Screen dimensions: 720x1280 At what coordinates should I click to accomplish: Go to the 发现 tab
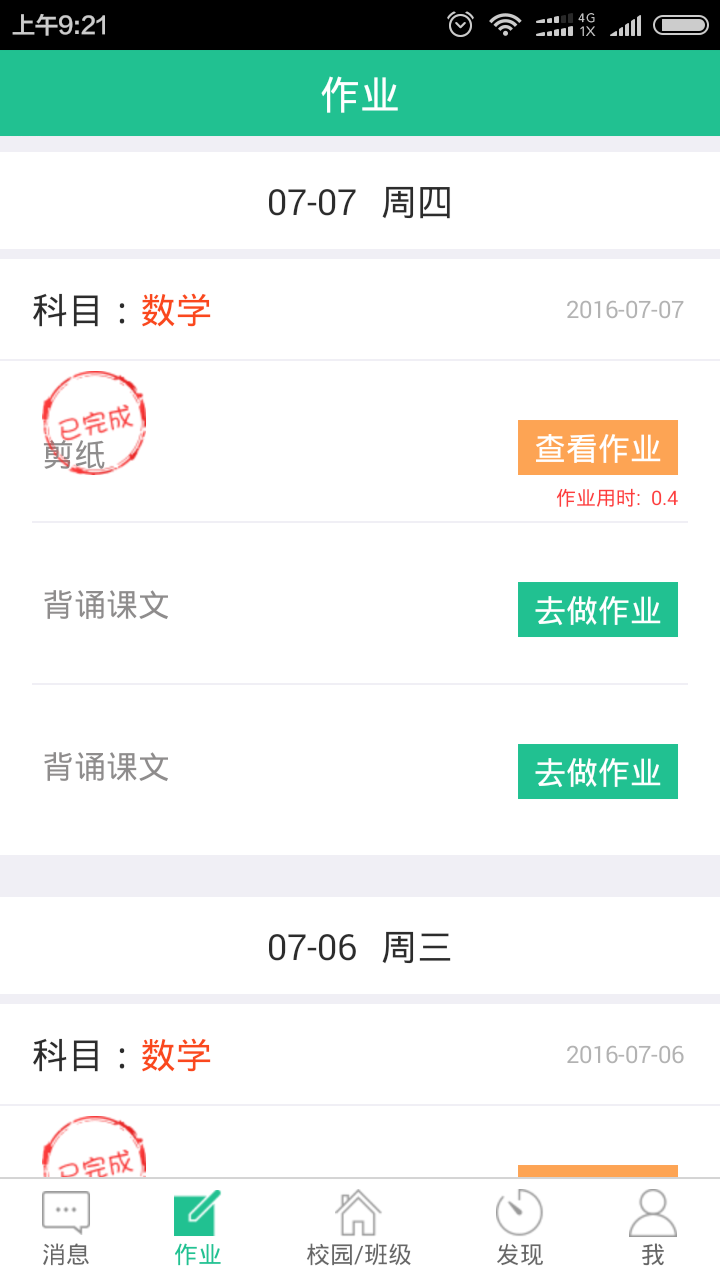click(519, 1228)
